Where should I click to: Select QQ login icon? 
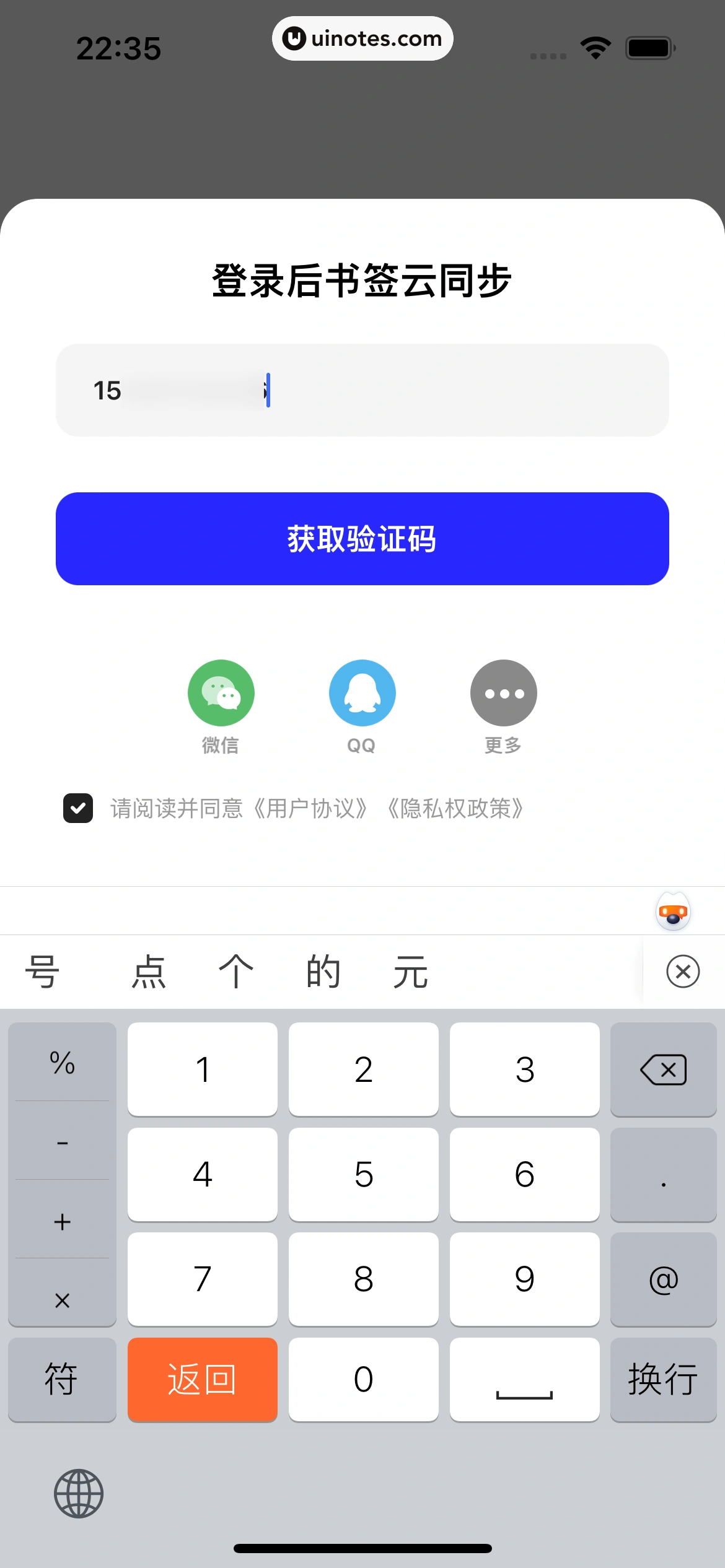tap(362, 692)
